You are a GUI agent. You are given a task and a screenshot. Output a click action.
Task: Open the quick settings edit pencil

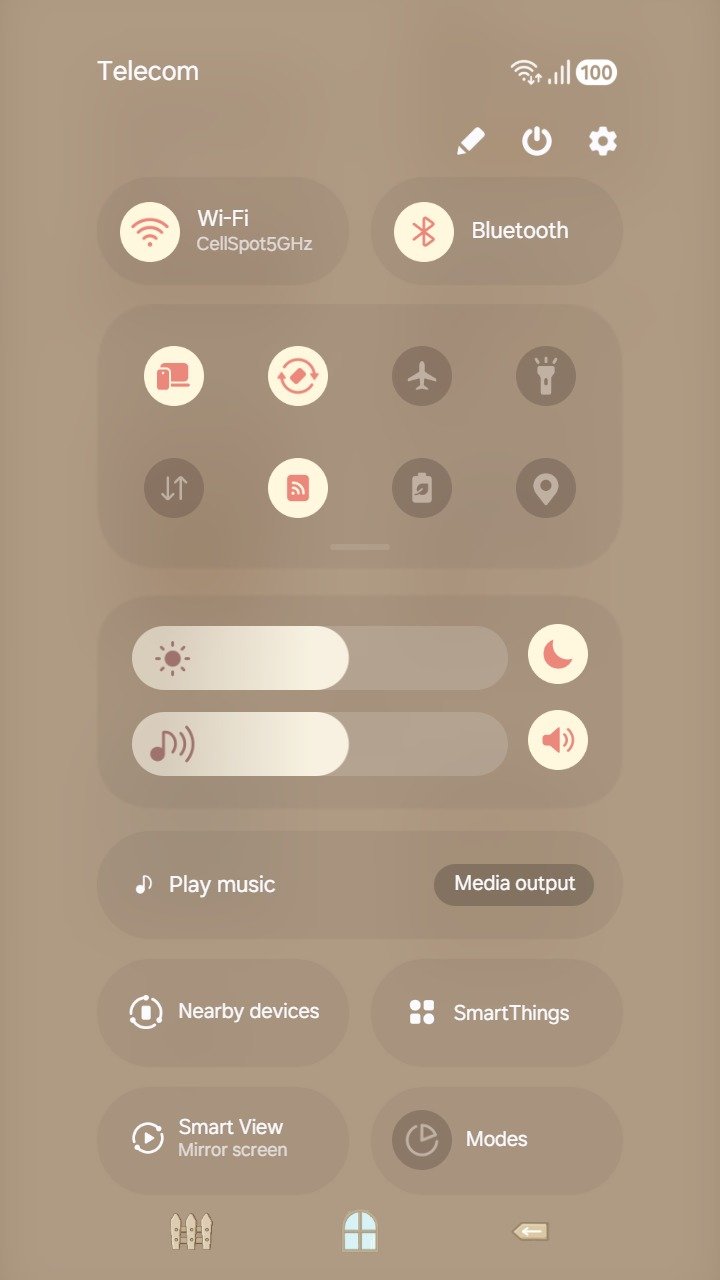point(470,142)
